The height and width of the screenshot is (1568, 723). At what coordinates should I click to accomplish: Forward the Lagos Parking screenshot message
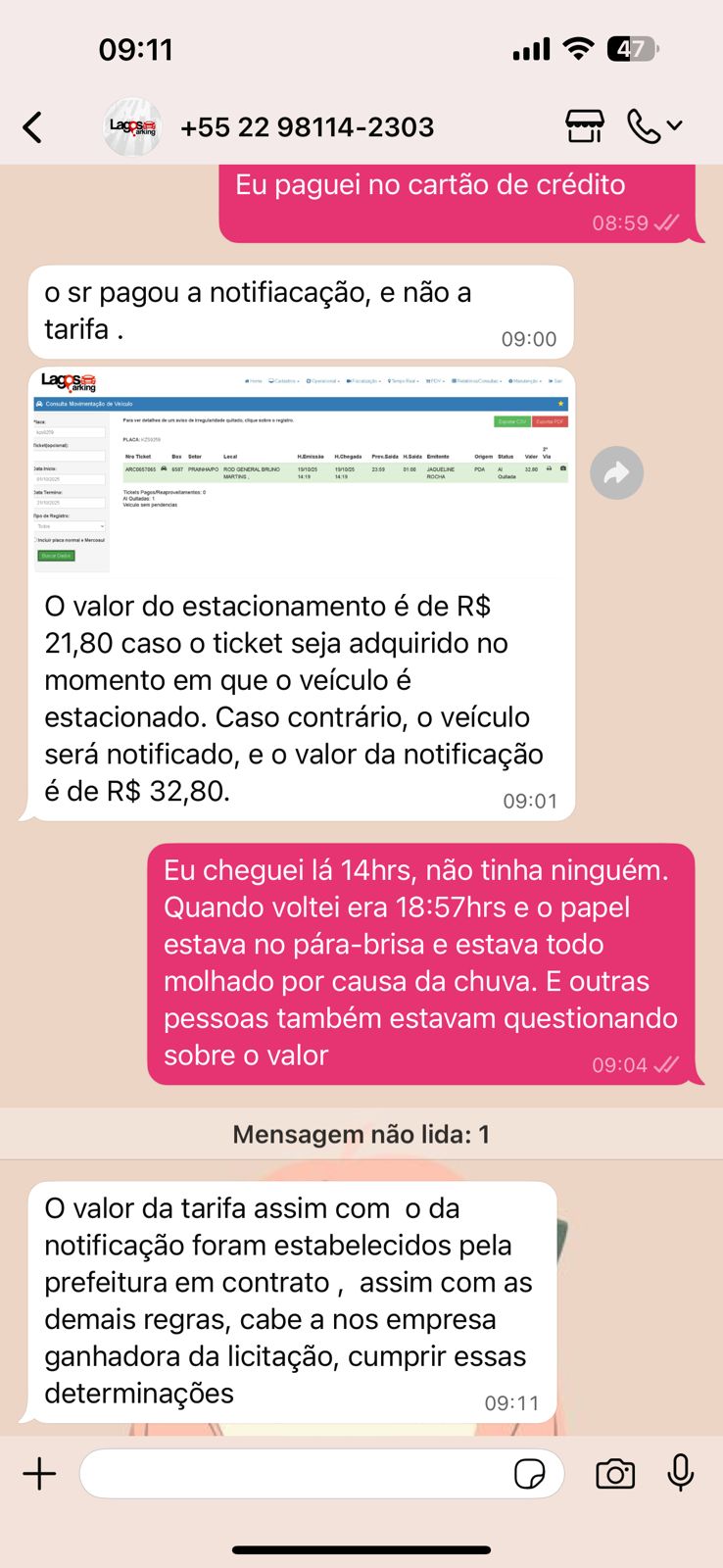click(616, 473)
